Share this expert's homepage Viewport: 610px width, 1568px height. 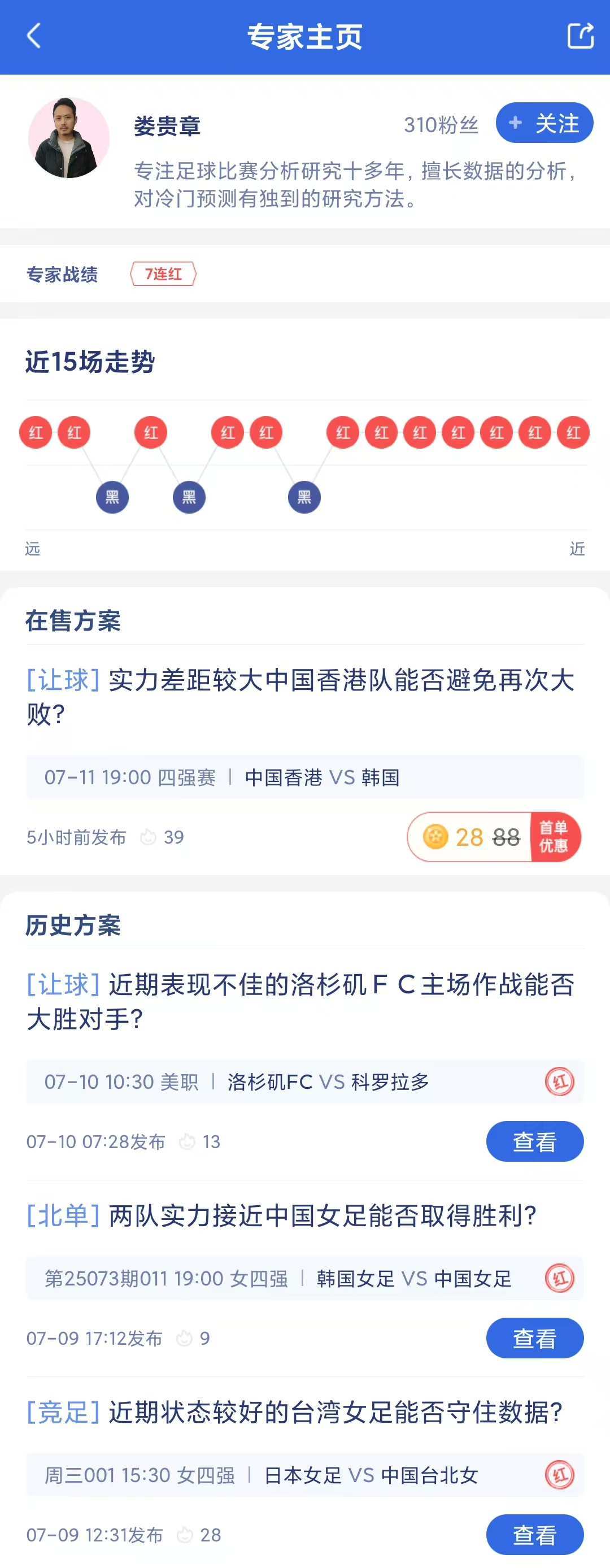[579, 36]
